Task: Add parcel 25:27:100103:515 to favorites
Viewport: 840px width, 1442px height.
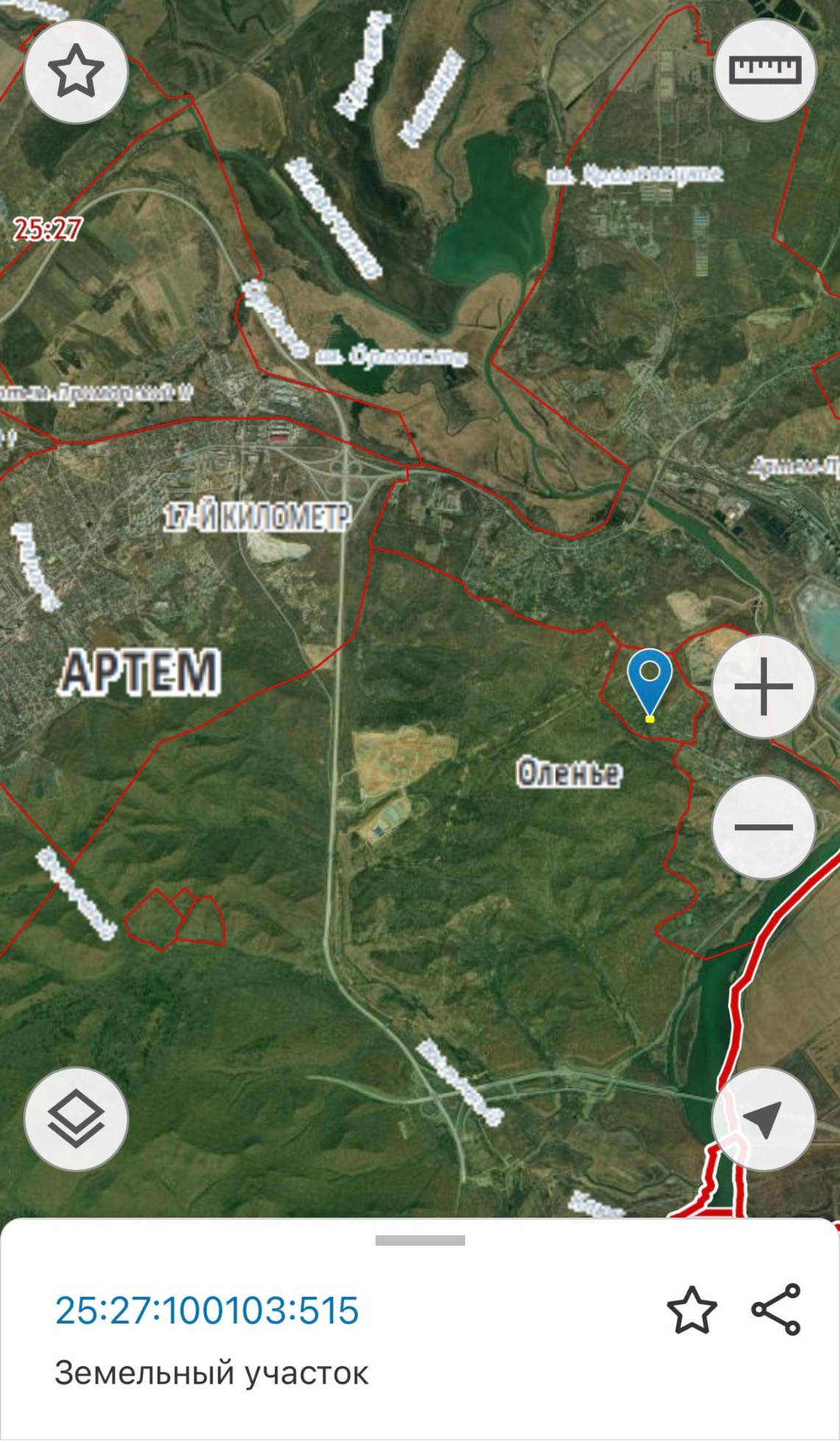Action: pyautogui.click(x=691, y=1310)
